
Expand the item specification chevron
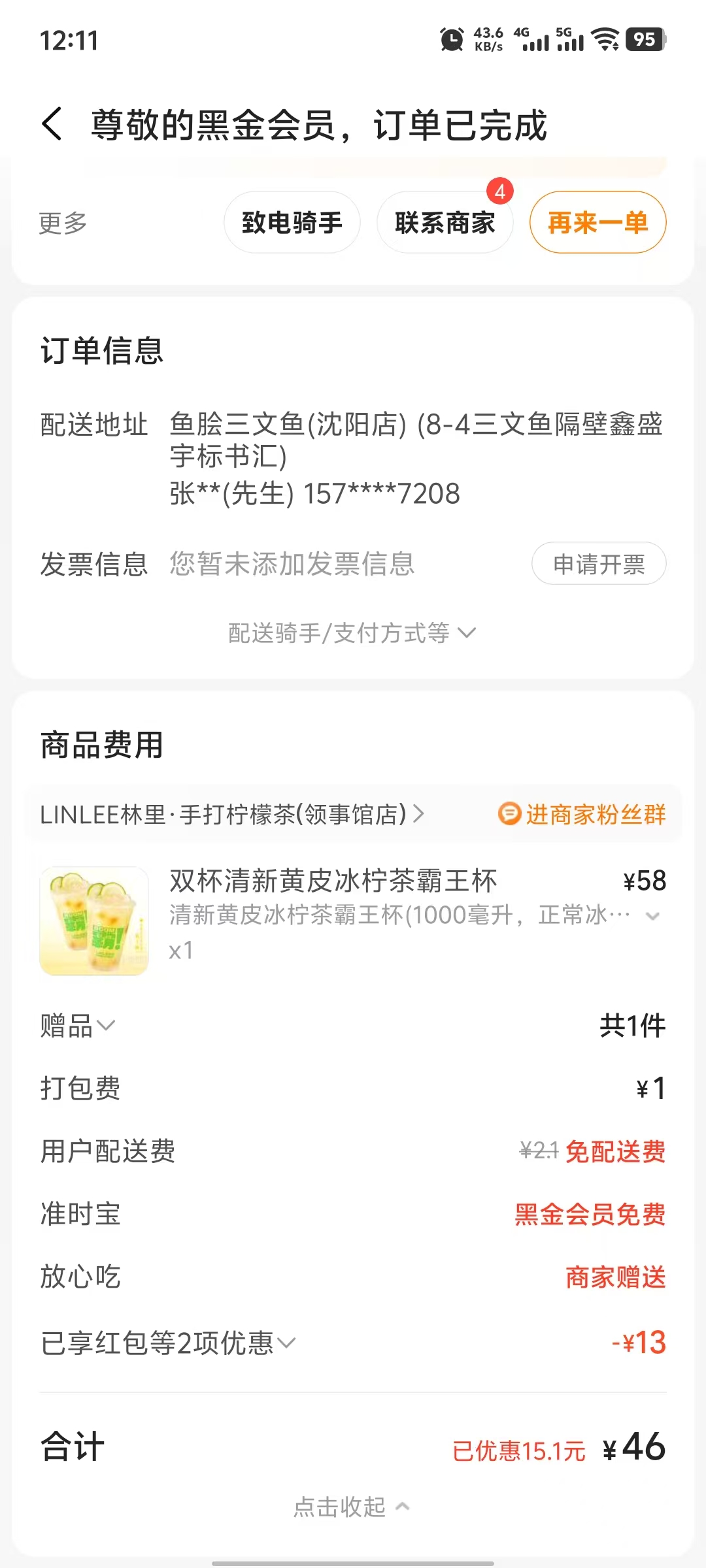click(652, 916)
